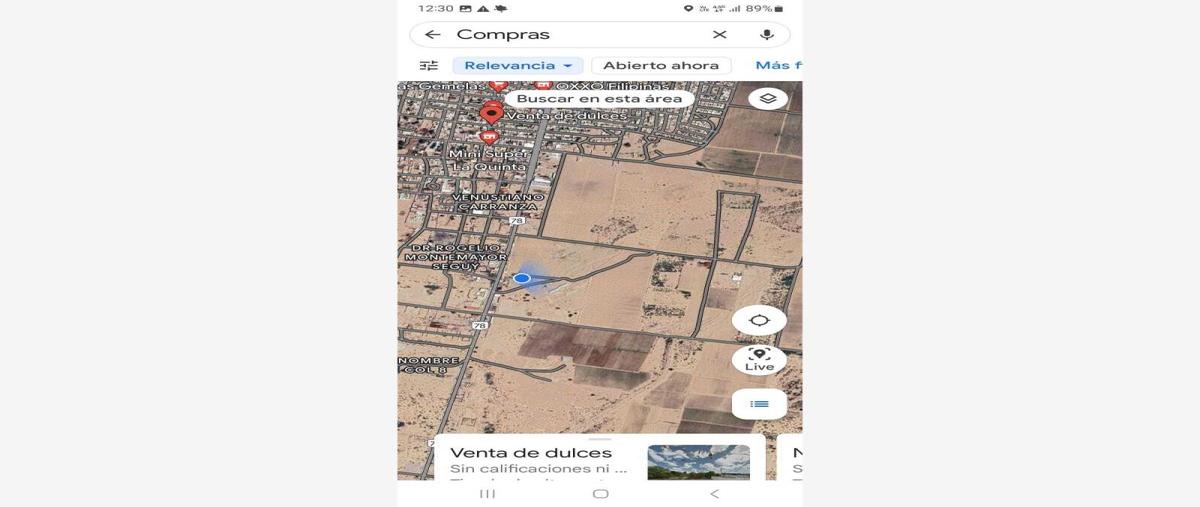Go to the system home screen
Viewport: 1200px width, 507px height.
(x=600, y=494)
